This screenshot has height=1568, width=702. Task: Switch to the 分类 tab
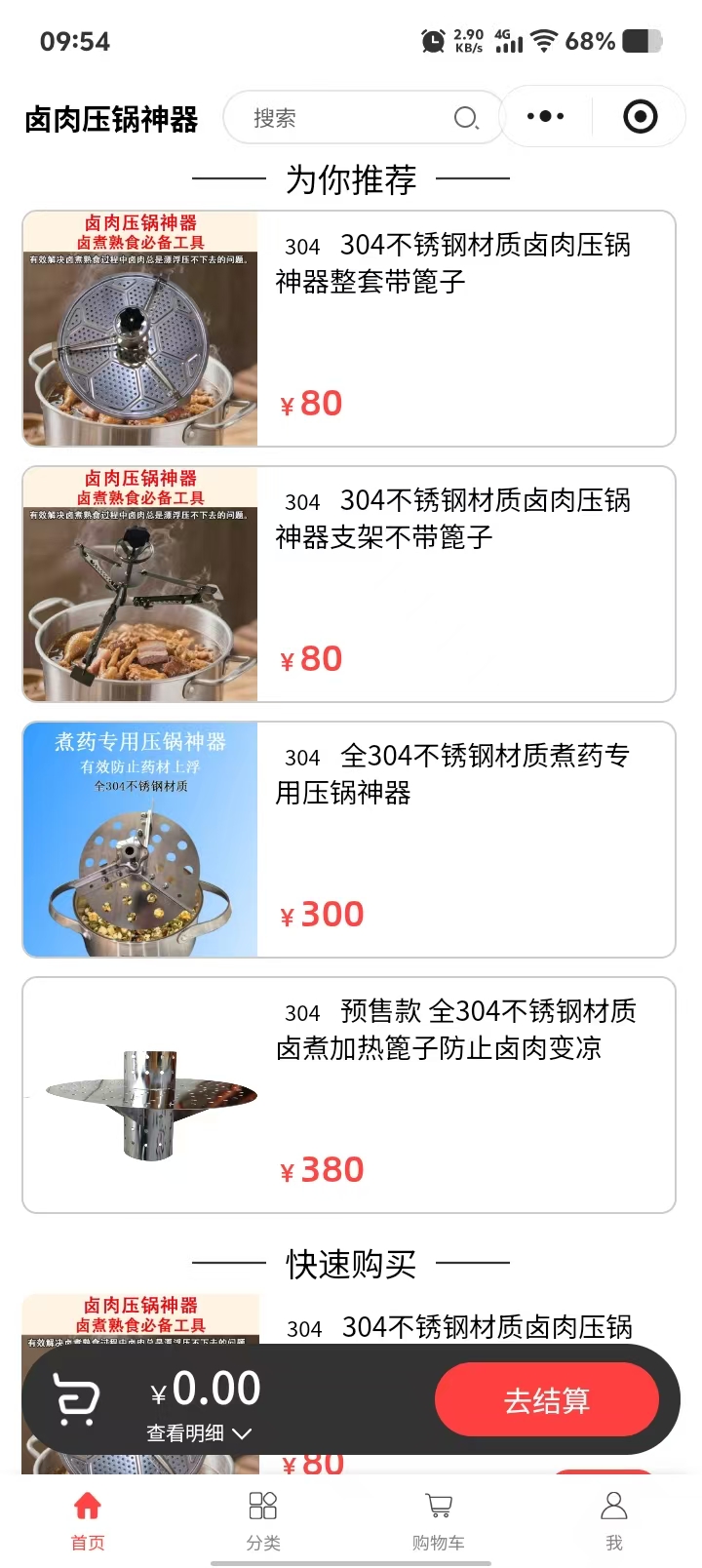[x=263, y=1519]
